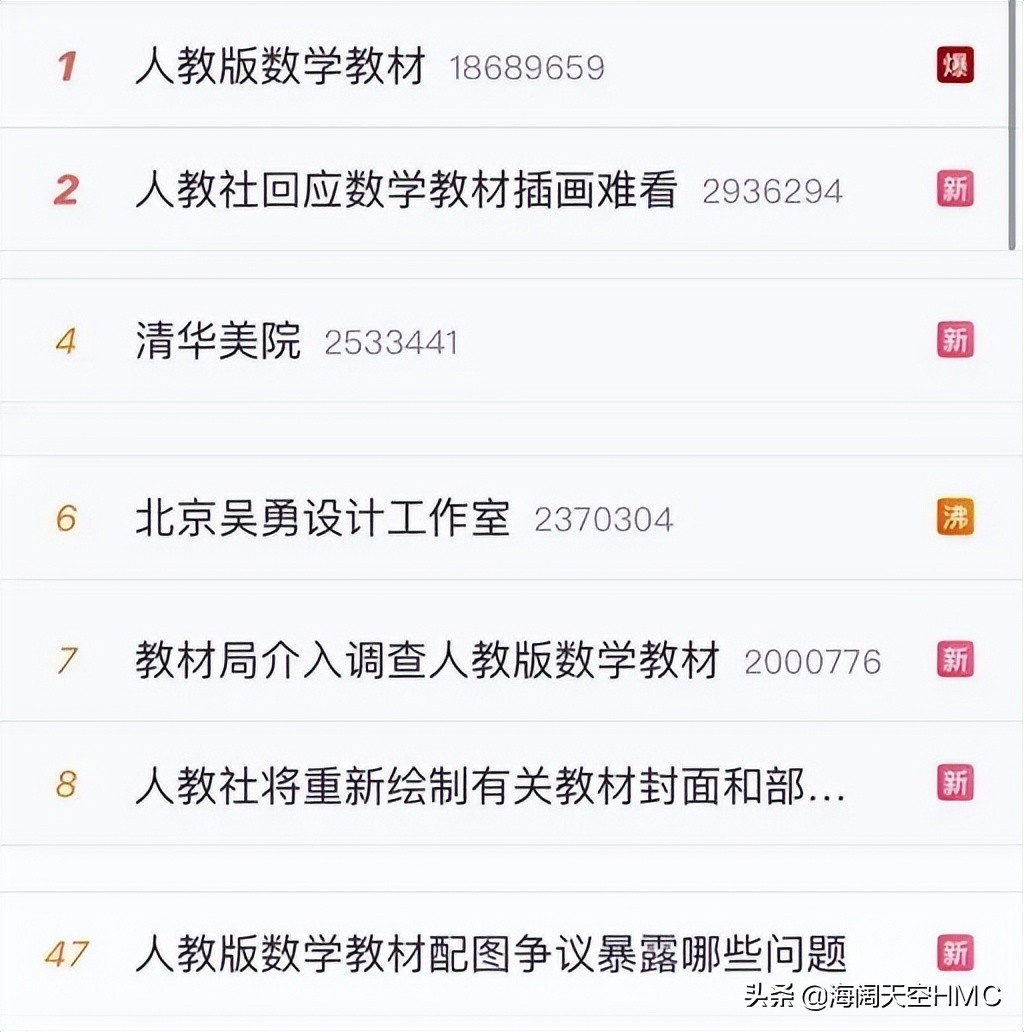This screenshot has width=1024, height=1032.
Task: Click the 新 badge beside 教材局介入调查人教版数学教材
Action: tap(954, 661)
